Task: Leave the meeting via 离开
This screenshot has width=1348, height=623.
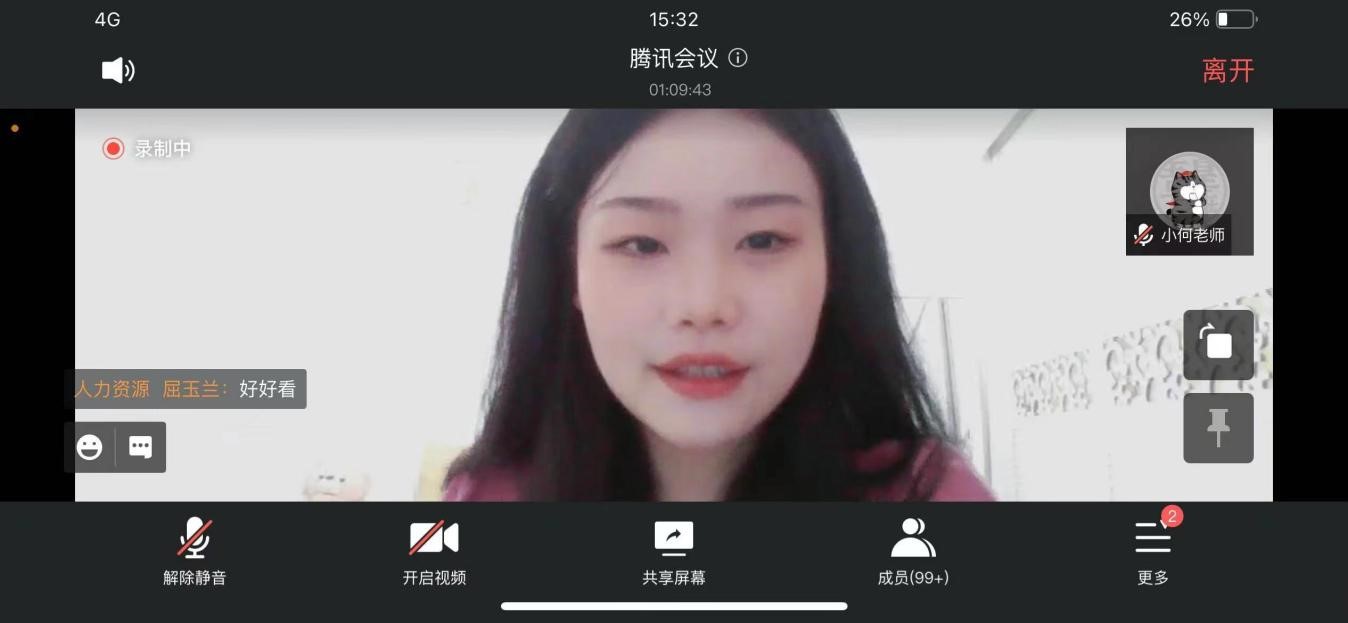Action: click(x=1227, y=71)
